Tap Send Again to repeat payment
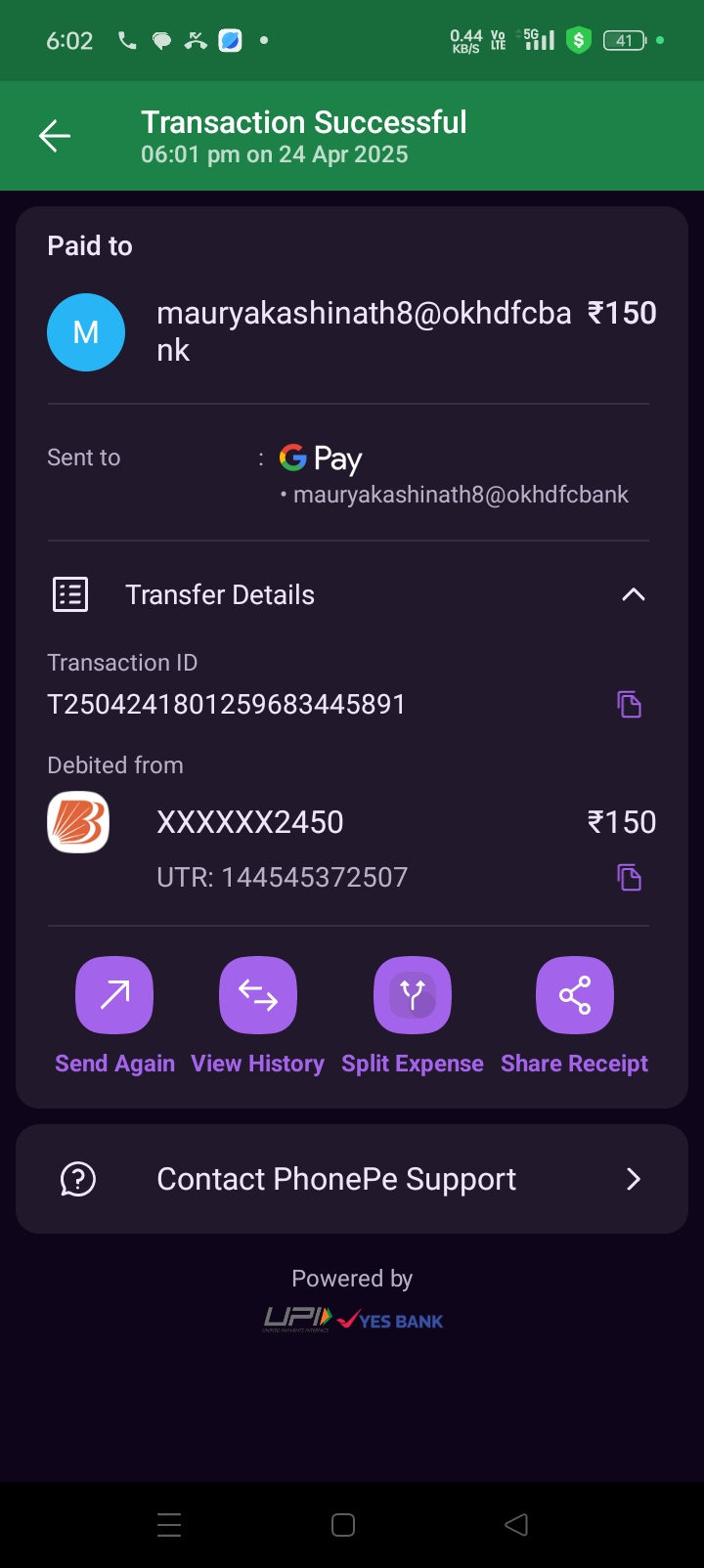This screenshot has height=1568, width=704. (114, 995)
